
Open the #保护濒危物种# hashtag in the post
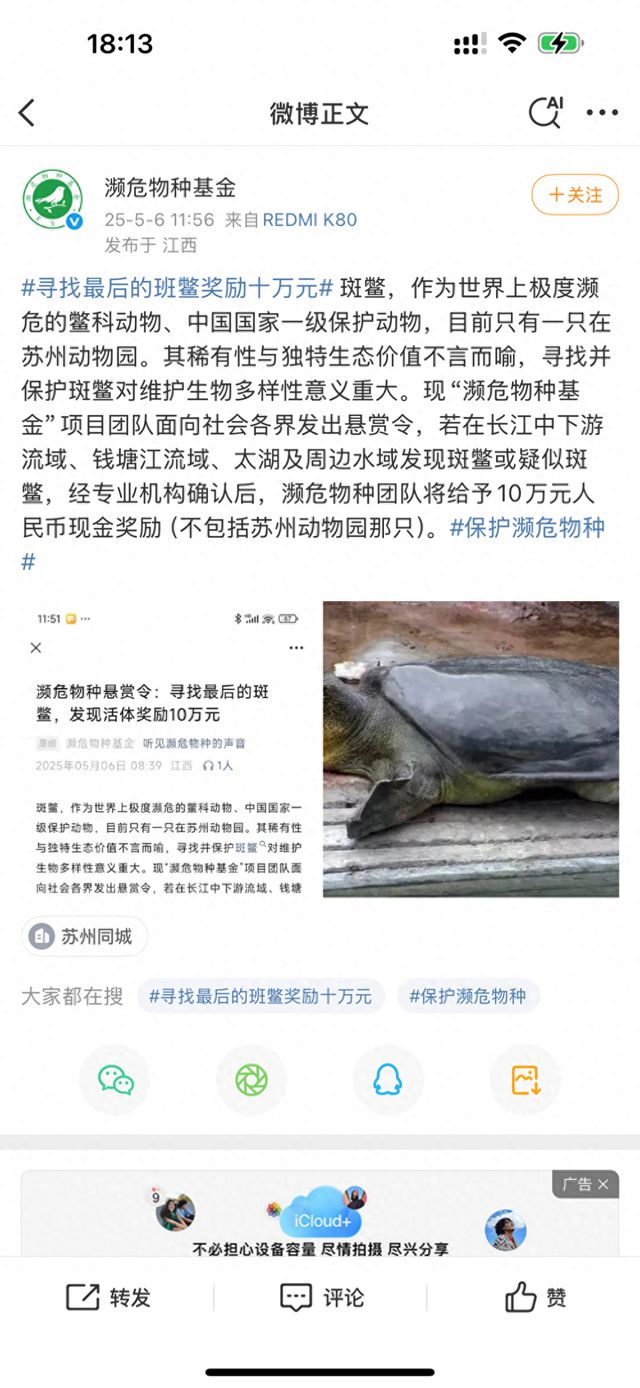(527, 528)
